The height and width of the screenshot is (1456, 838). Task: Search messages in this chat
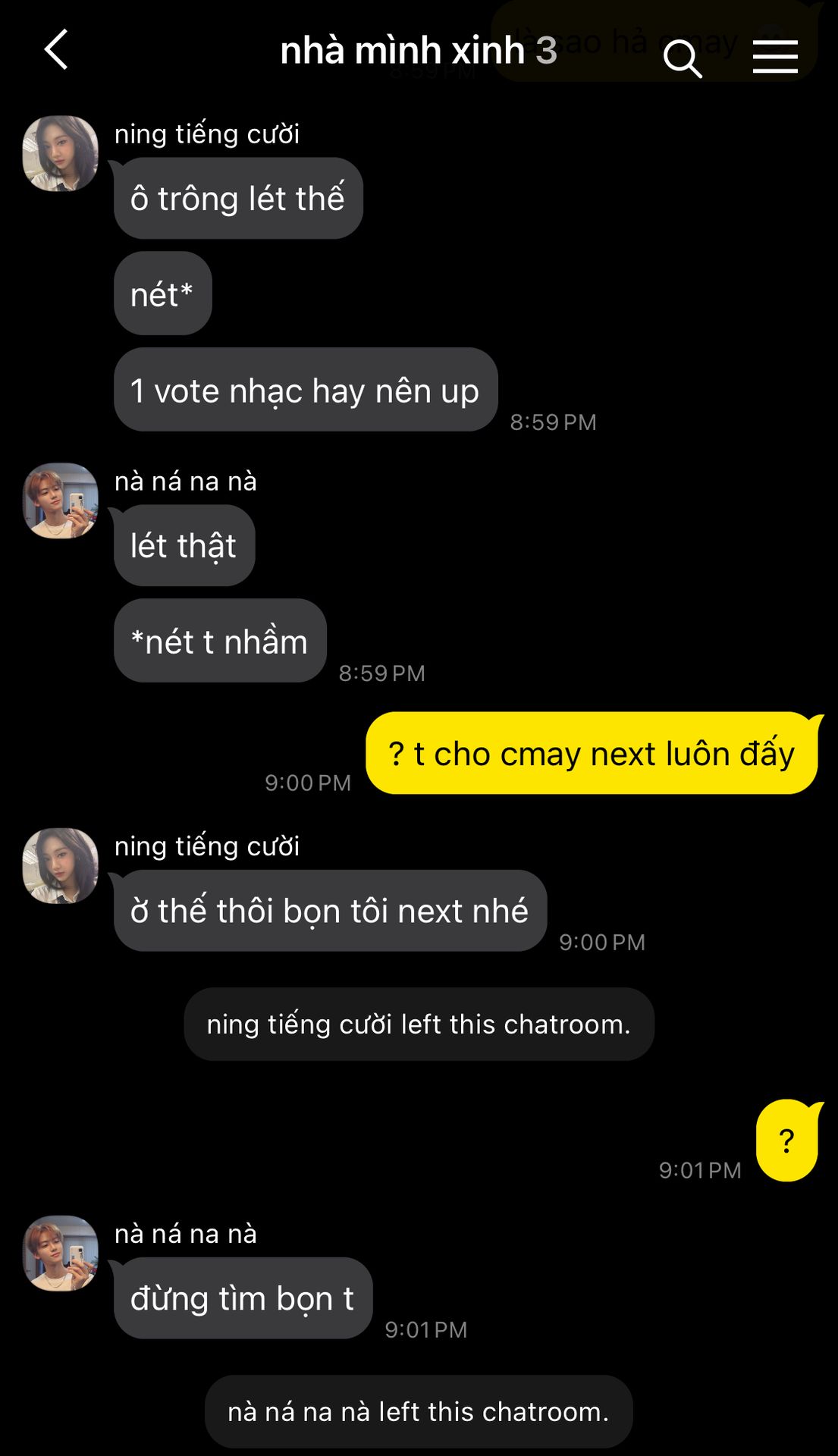(x=682, y=58)
